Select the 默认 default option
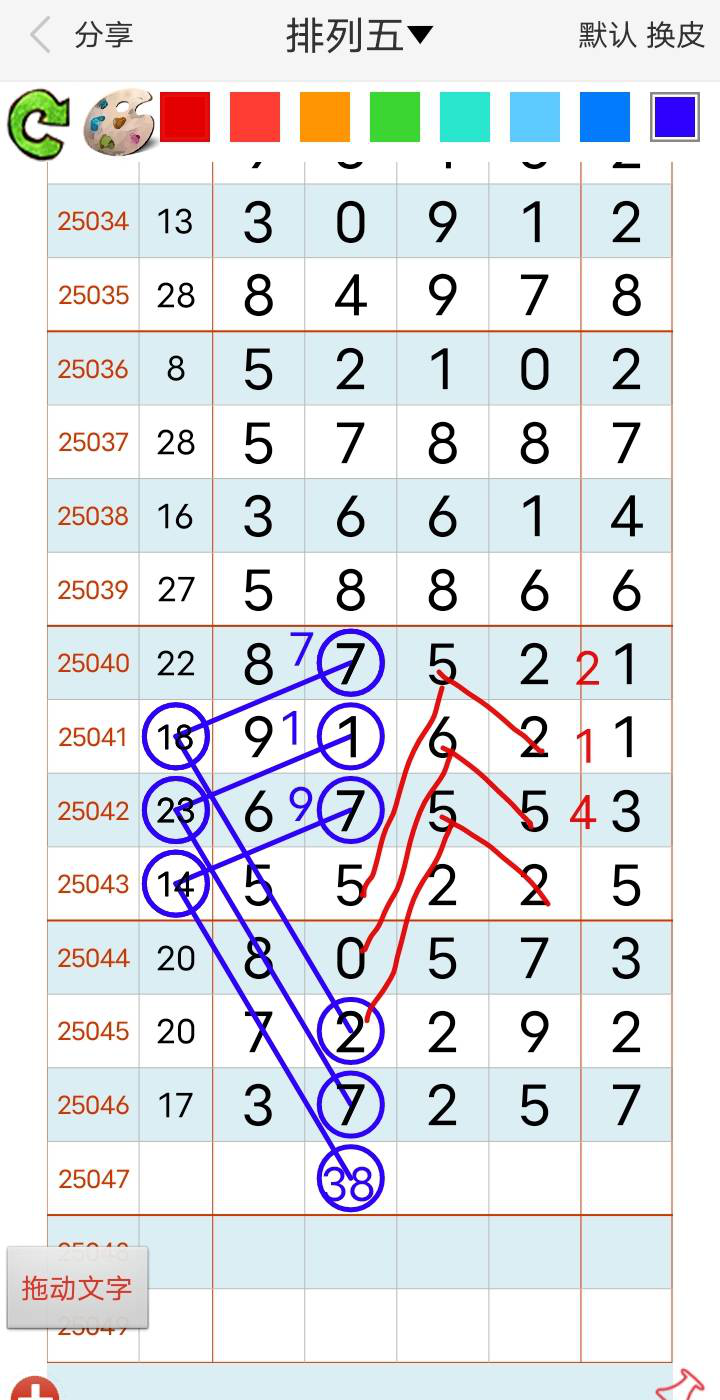720x1400 pixels. click(607, 36)
